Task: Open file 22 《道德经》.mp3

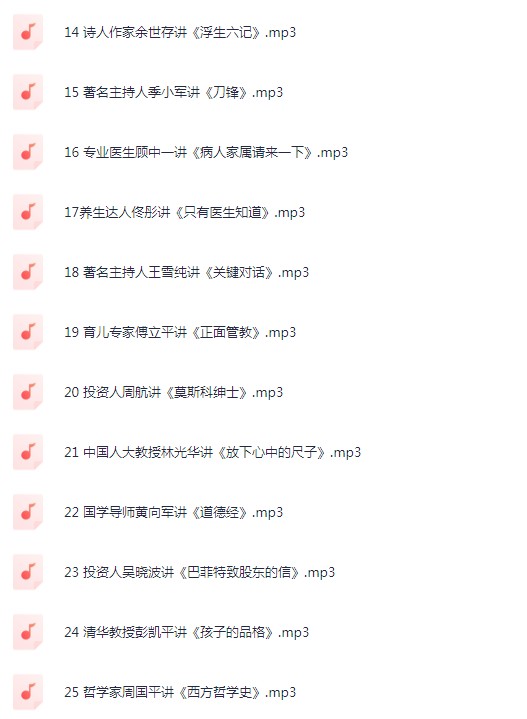Action: click(173, 513)
